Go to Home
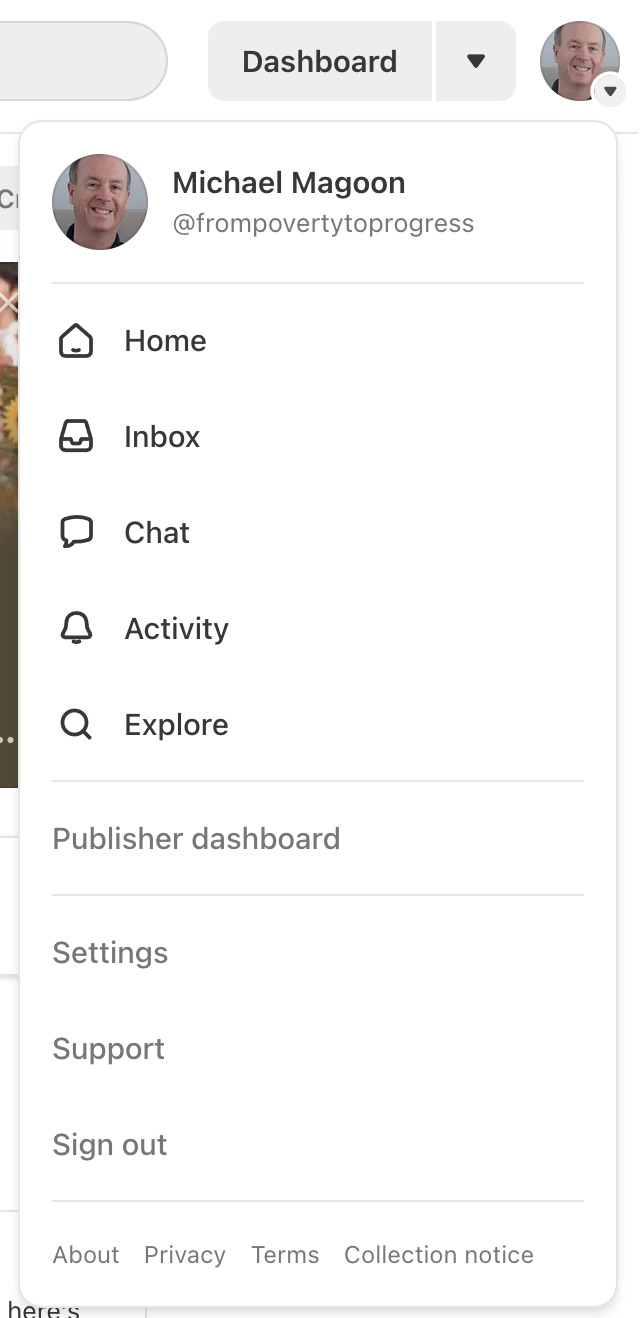644x1318 pixels. [318, 341]
